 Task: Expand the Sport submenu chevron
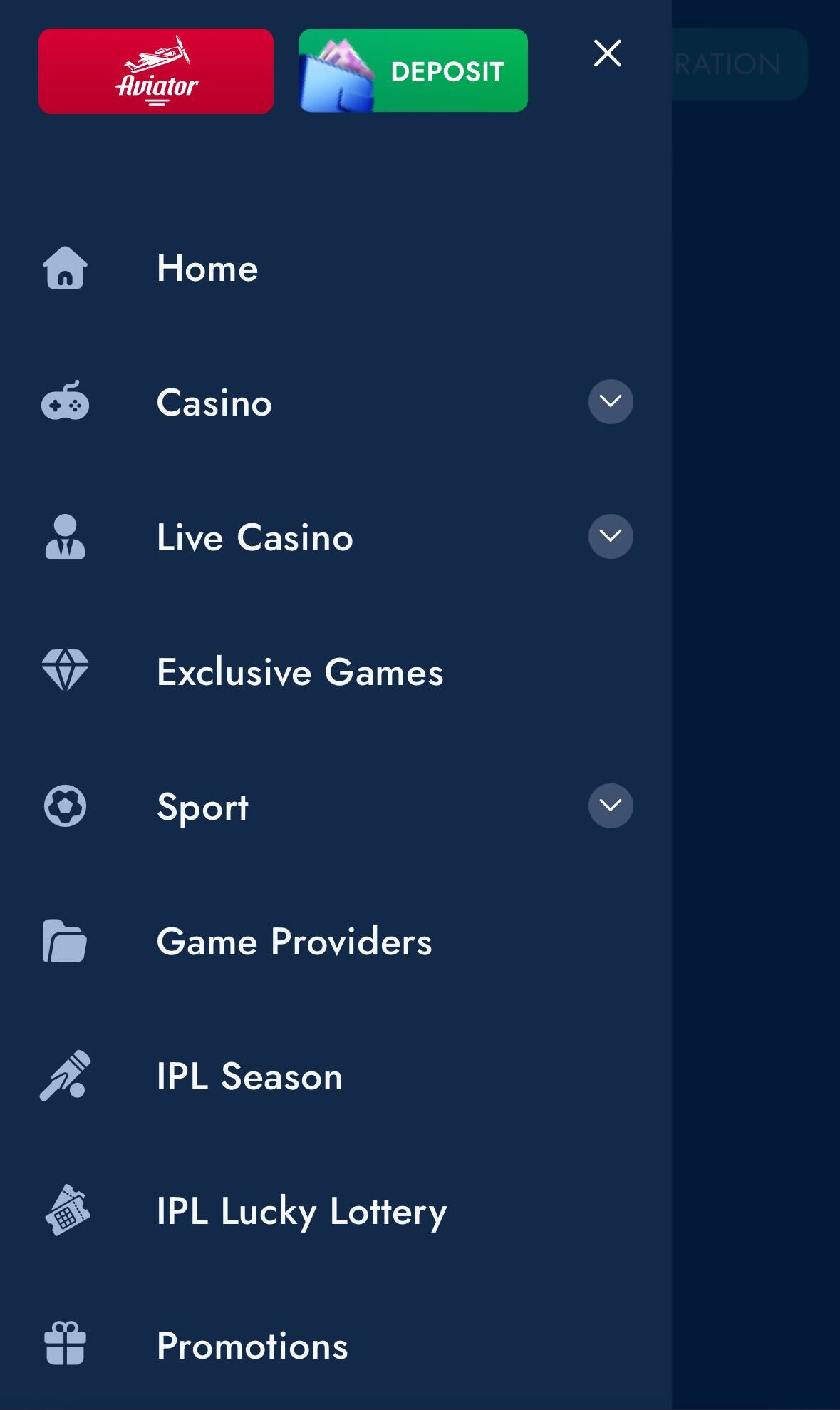click(x=609, y=805)
